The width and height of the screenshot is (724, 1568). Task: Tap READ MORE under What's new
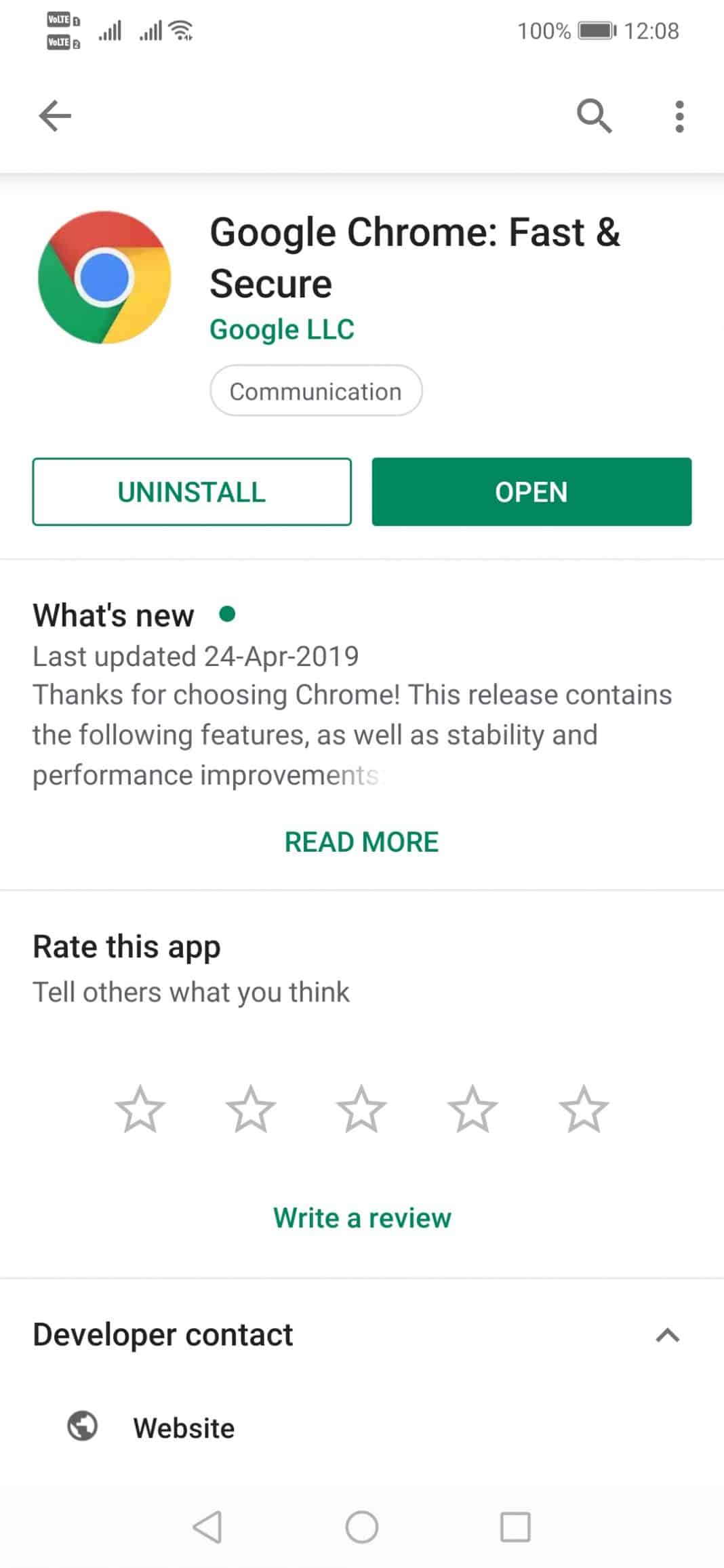pos(361,842)
